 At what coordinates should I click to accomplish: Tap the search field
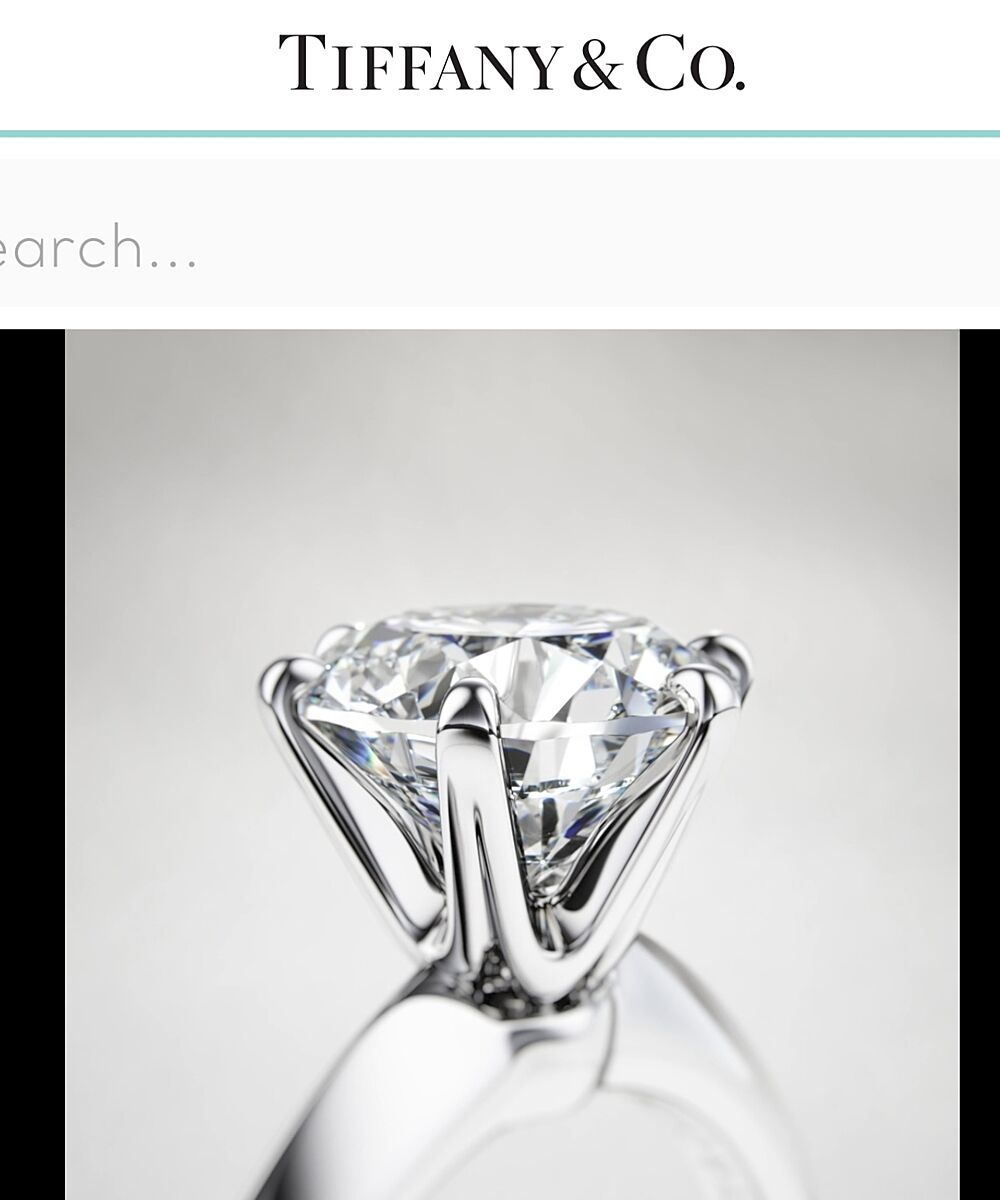500,246
